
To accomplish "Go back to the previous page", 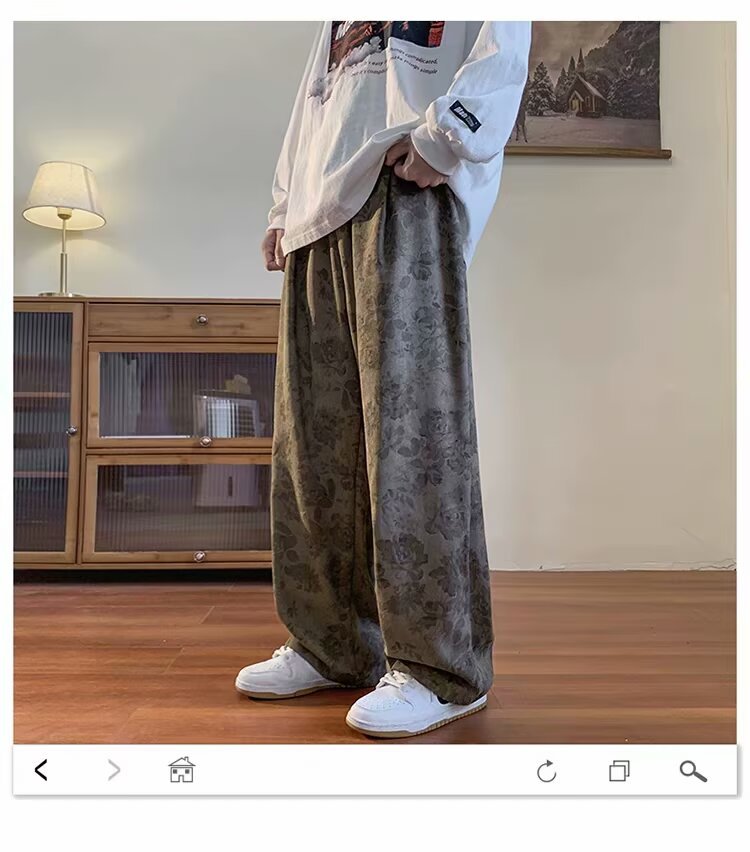I will [41, 770].
